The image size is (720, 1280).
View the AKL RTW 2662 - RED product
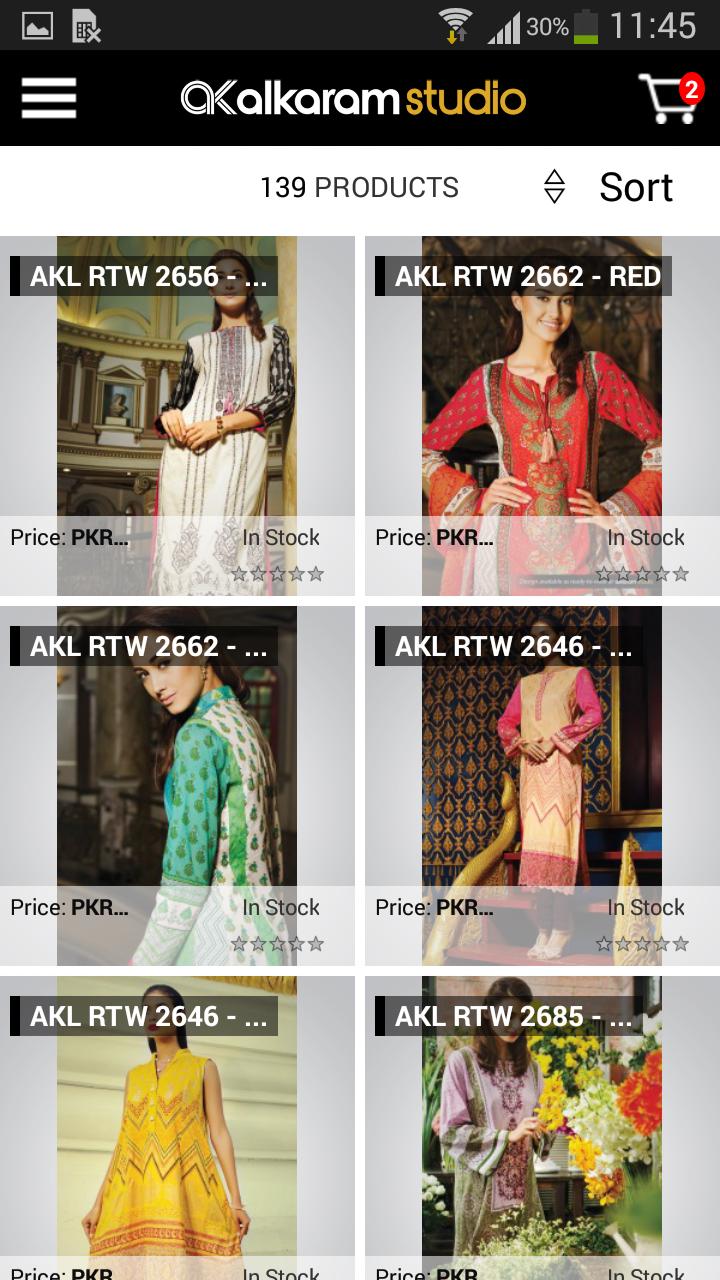point(542,415)
